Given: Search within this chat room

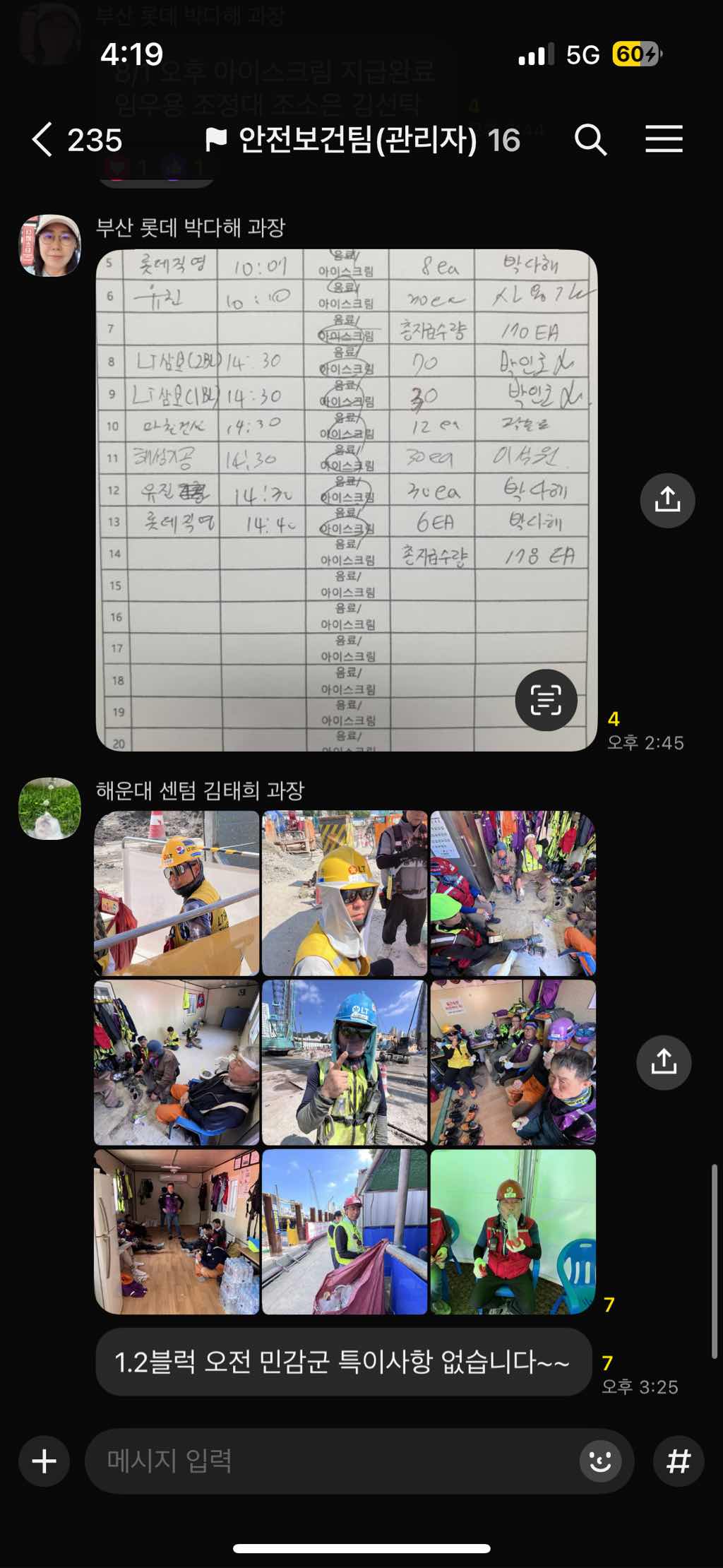Looking at the screenshot, I should [590, 139].
